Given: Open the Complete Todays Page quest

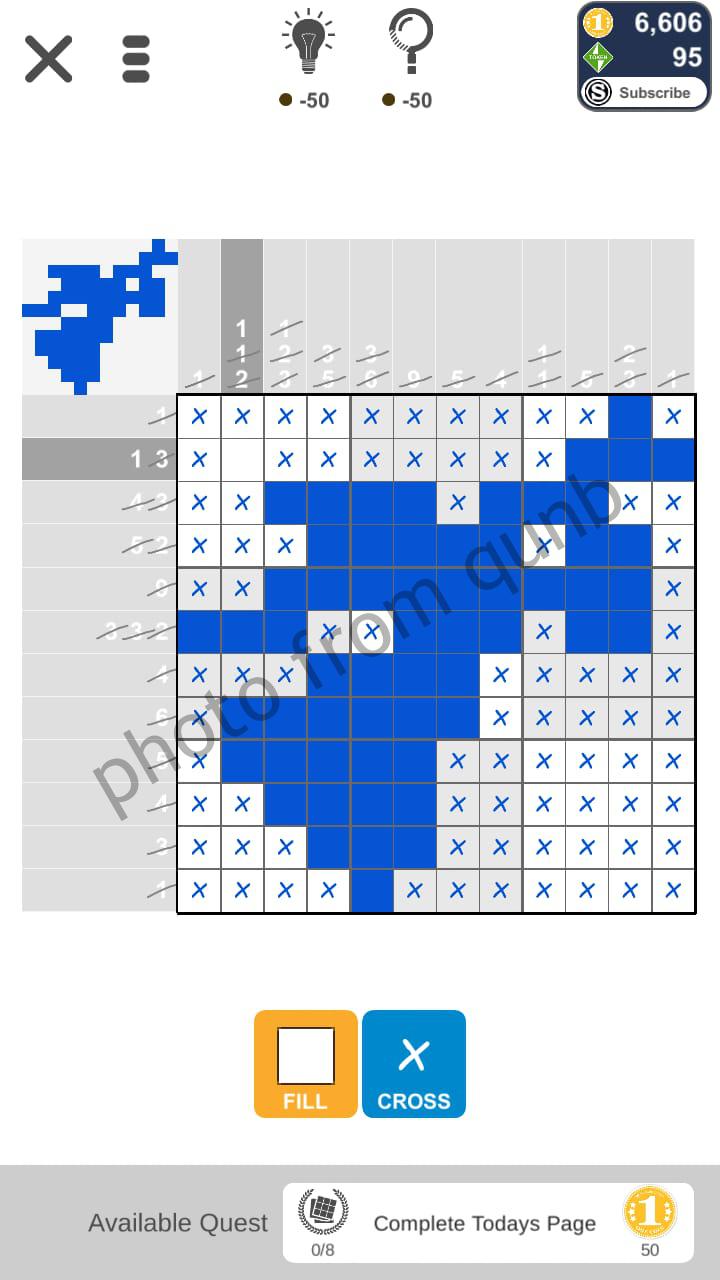Looking at the screenshot, I should [x=487, y=1223].
